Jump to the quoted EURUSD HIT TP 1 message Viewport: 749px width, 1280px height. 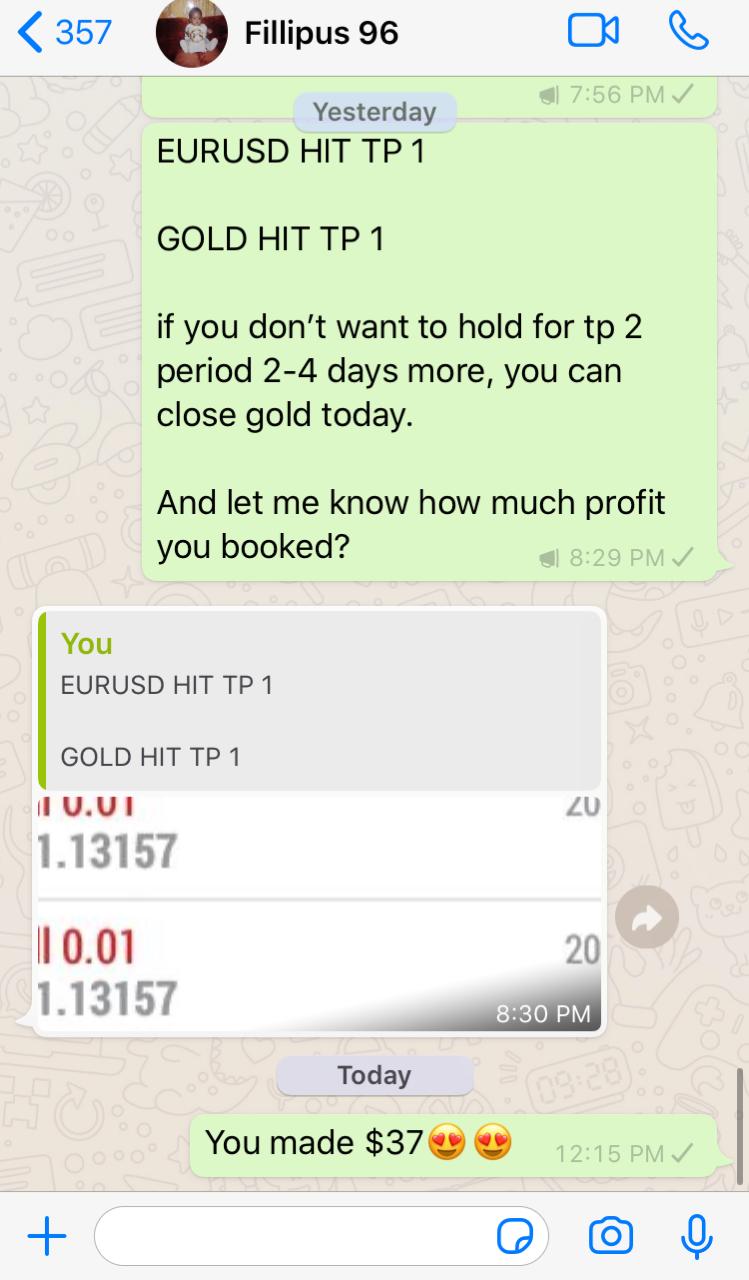[x=320, y=702]
